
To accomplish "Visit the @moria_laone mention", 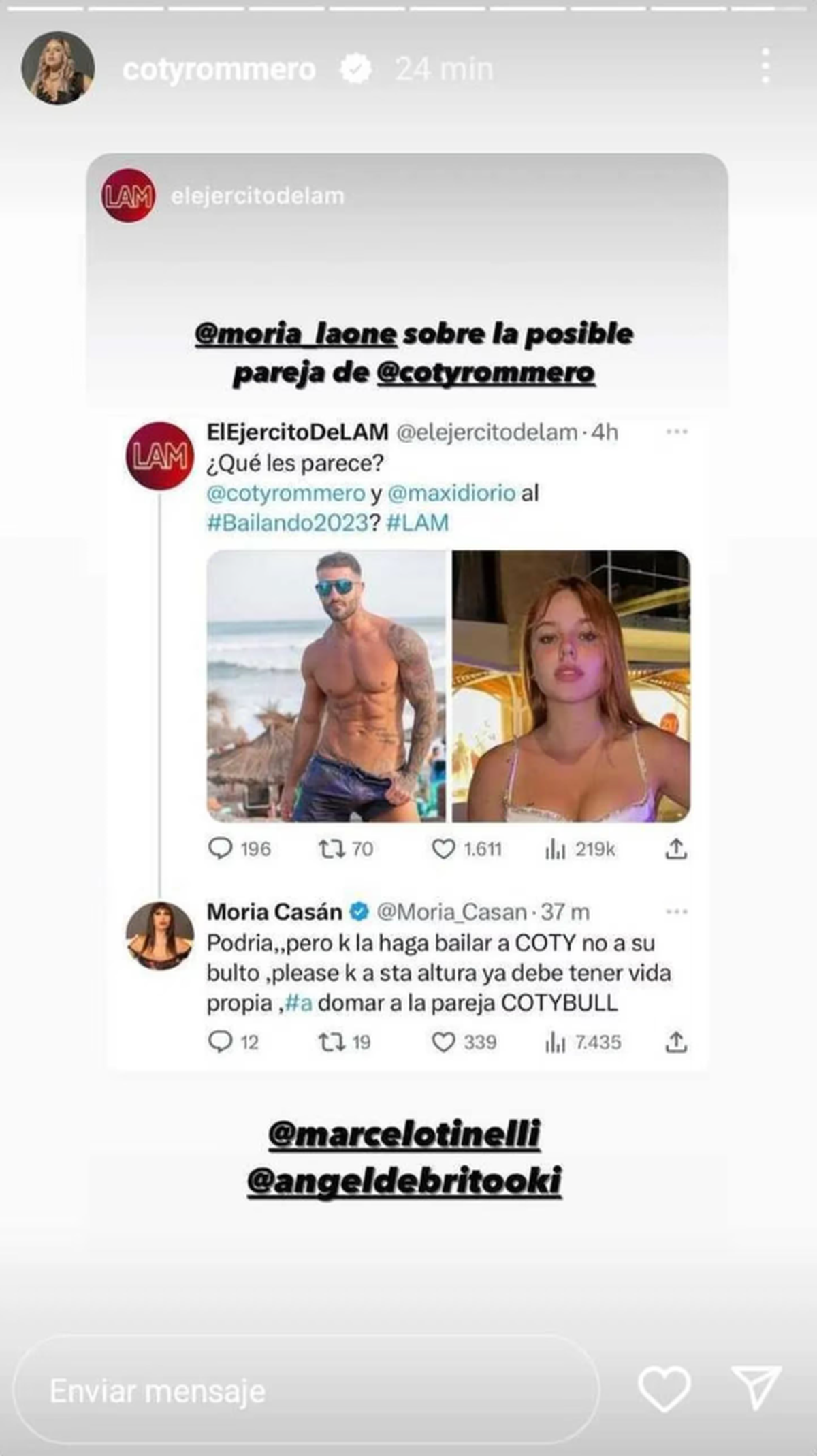I will [295, 334].
